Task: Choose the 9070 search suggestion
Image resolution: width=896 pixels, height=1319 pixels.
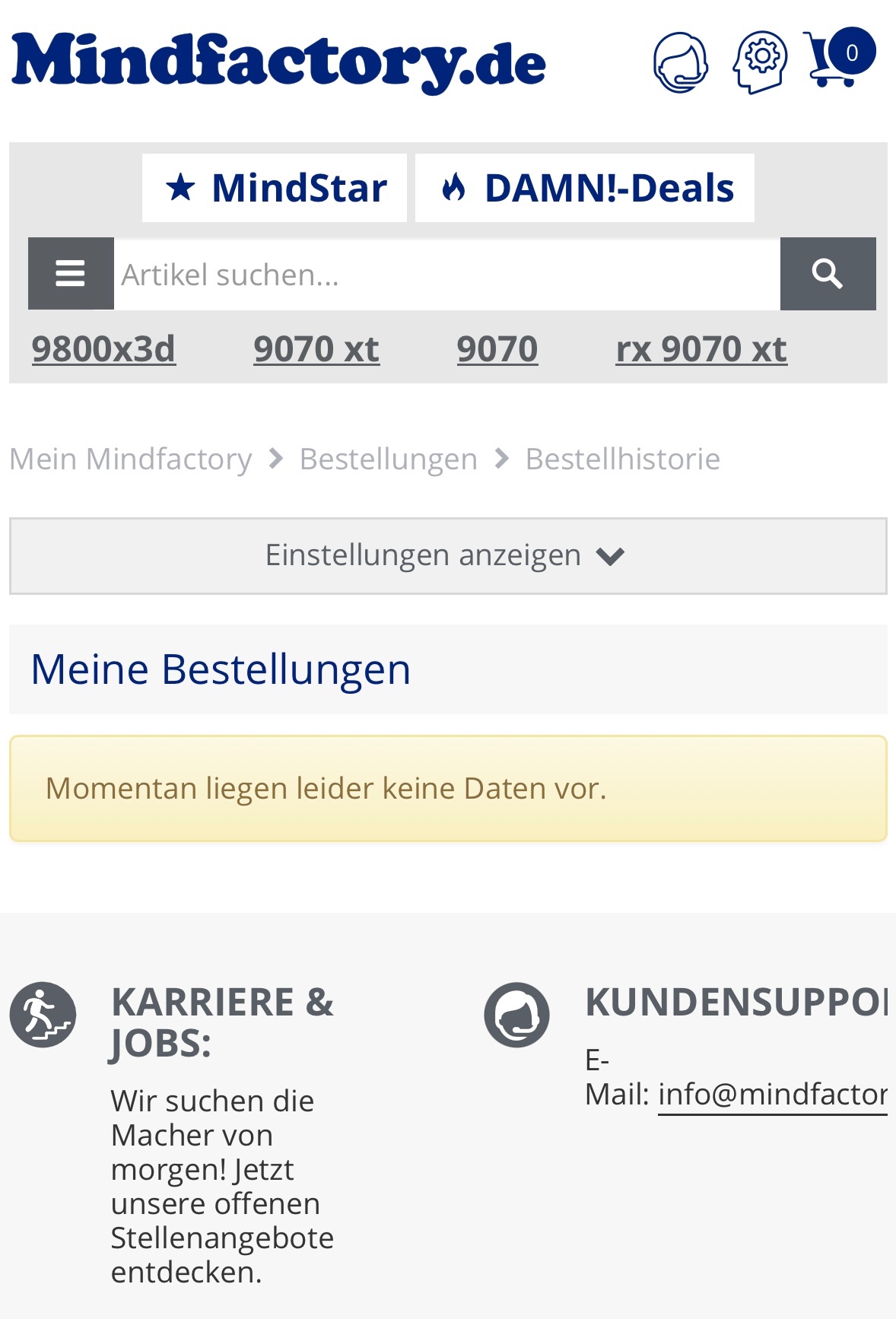Action: (497, 349)
